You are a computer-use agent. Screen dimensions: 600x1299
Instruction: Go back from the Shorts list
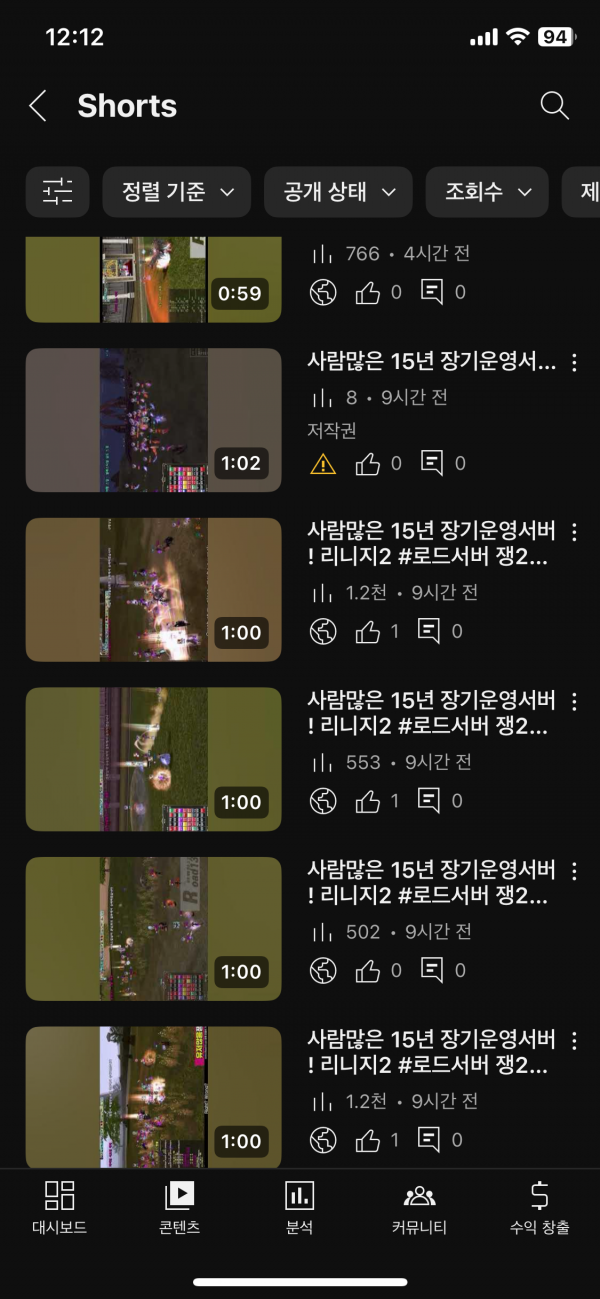click(x=38, y=106)
